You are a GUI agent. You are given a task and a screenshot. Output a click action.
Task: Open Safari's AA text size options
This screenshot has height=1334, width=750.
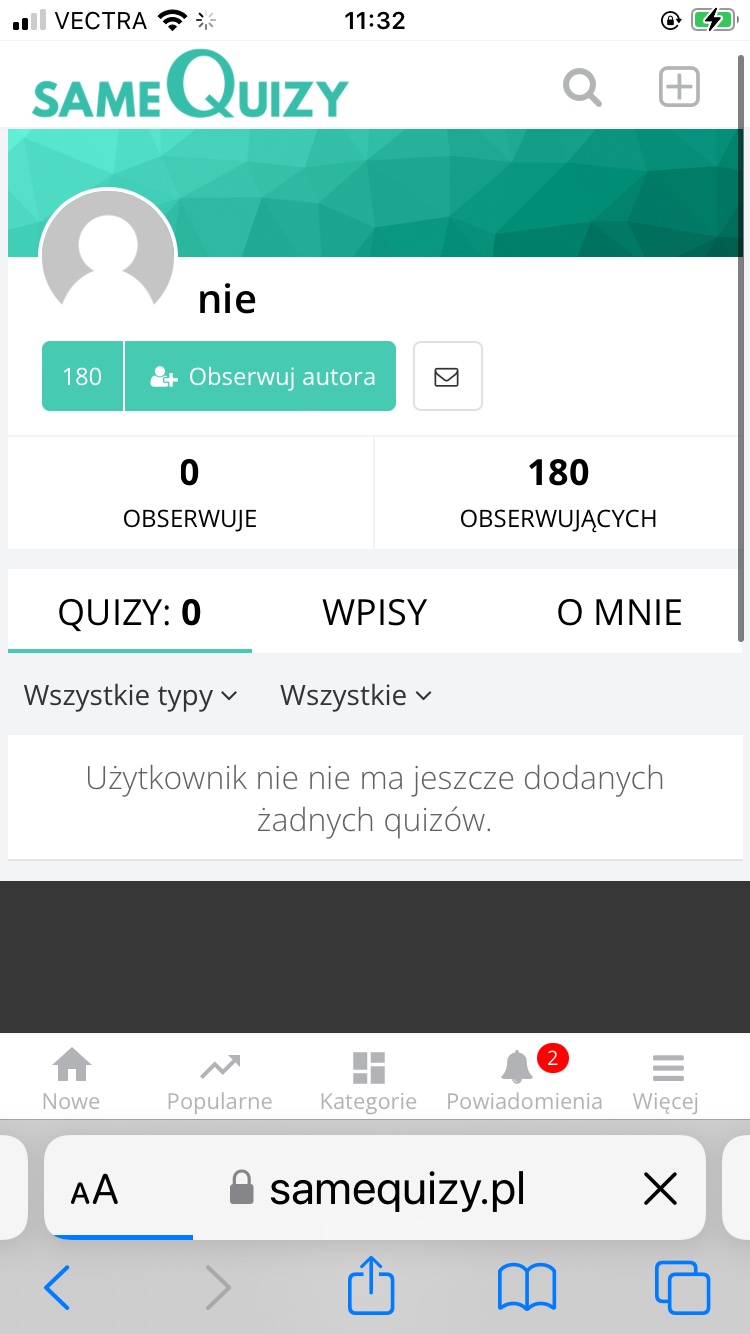point(94,1190)
